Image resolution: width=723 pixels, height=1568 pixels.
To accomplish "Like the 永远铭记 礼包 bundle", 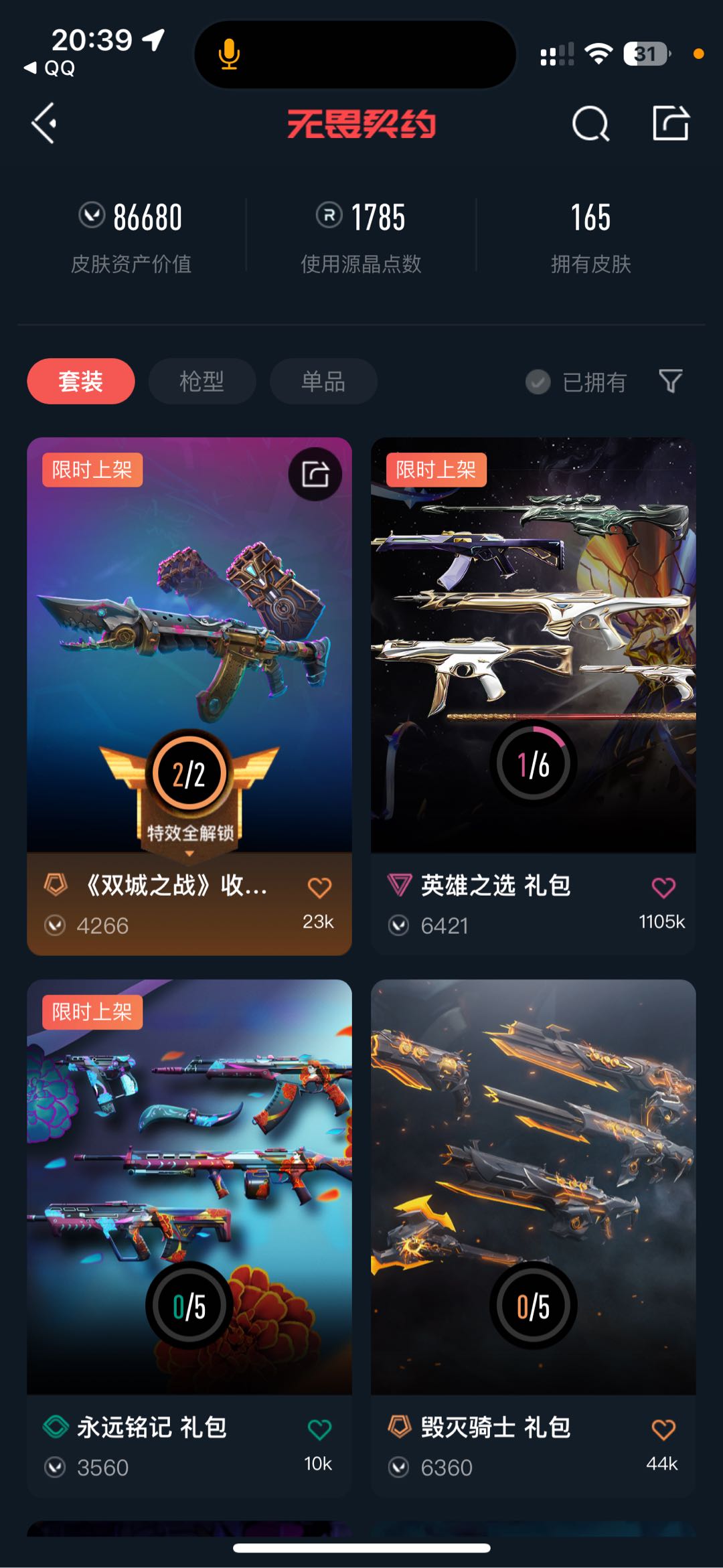I will point(319,1429).
